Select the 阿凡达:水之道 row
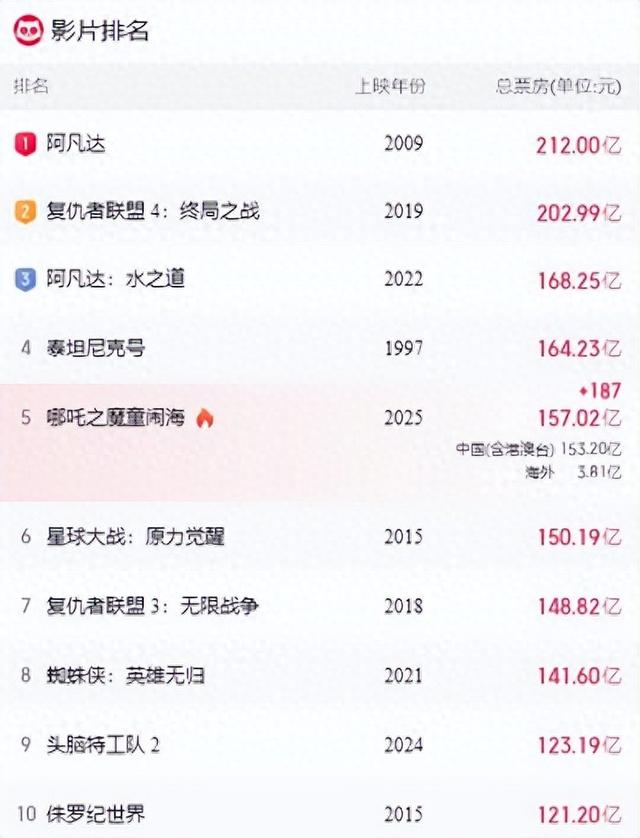Viewport: 640px width, 838px height. (320, 280)
